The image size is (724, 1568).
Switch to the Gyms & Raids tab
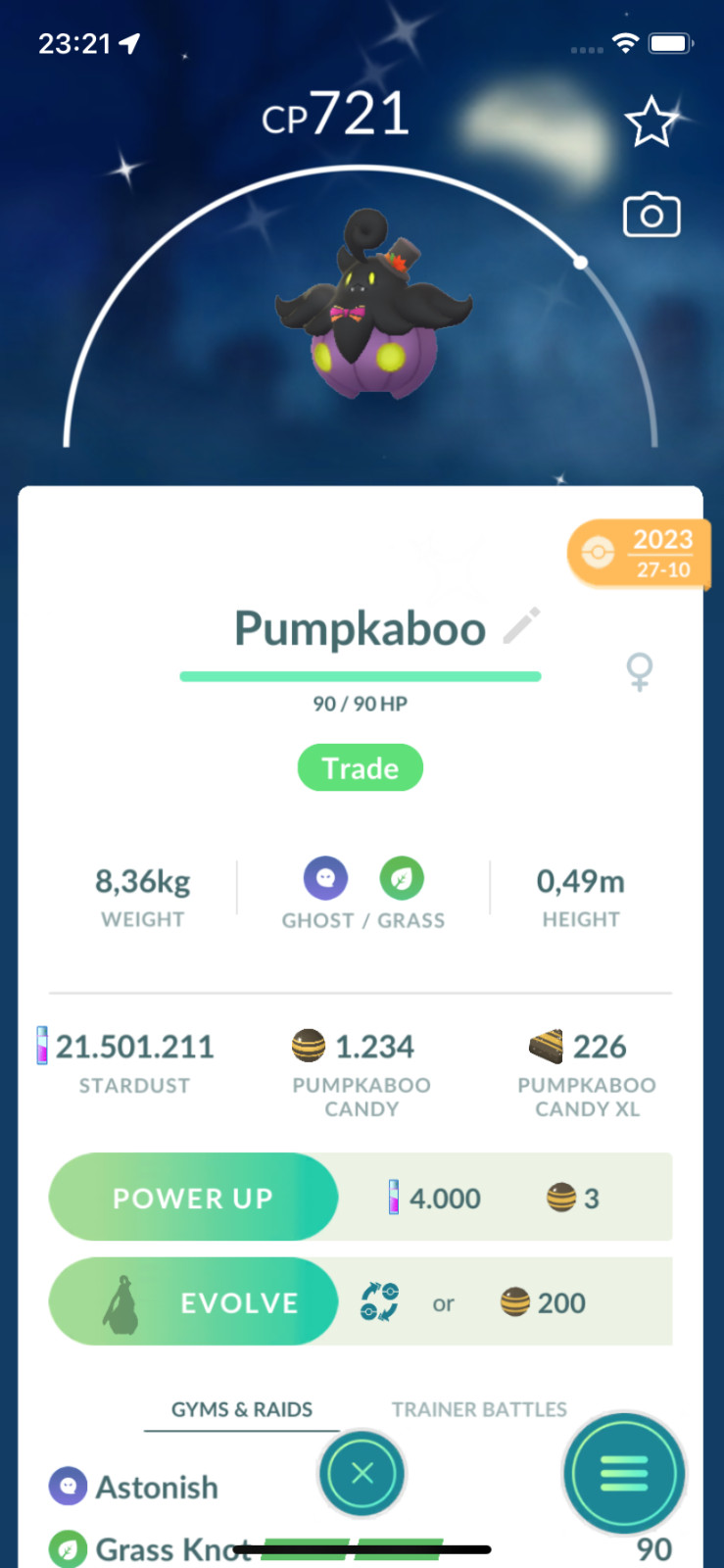click(242, 1409)
